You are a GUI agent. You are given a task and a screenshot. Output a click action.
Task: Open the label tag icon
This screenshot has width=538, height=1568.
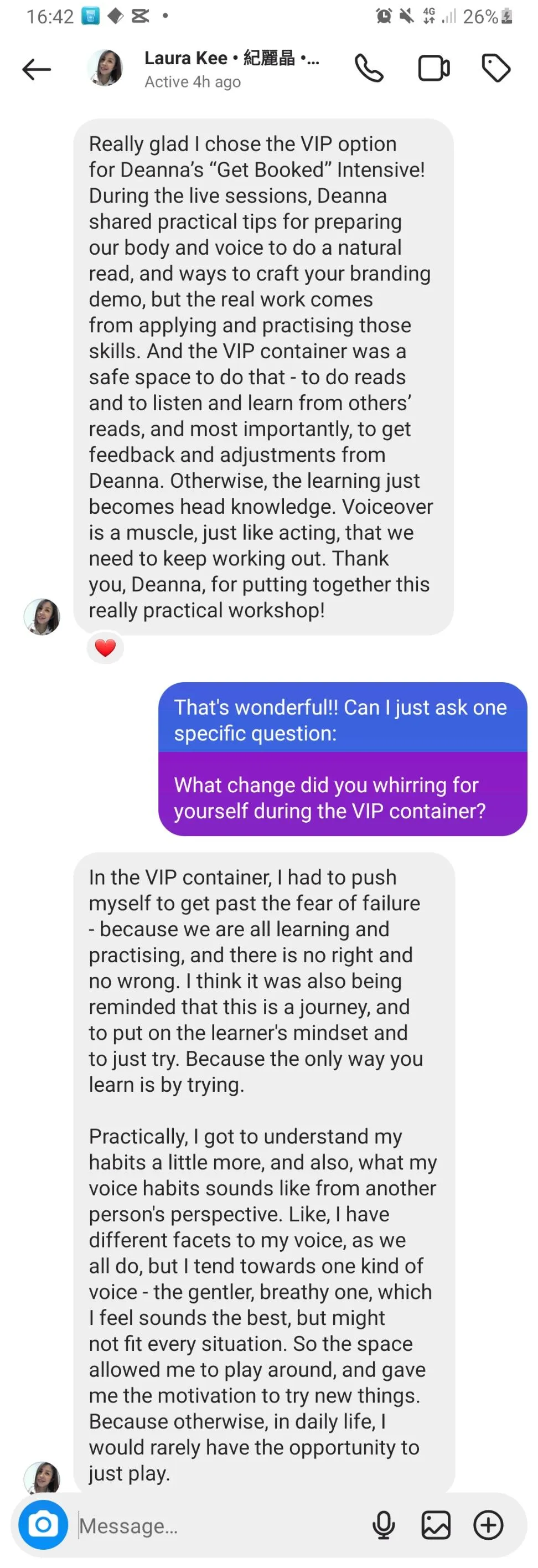(496, 68)
